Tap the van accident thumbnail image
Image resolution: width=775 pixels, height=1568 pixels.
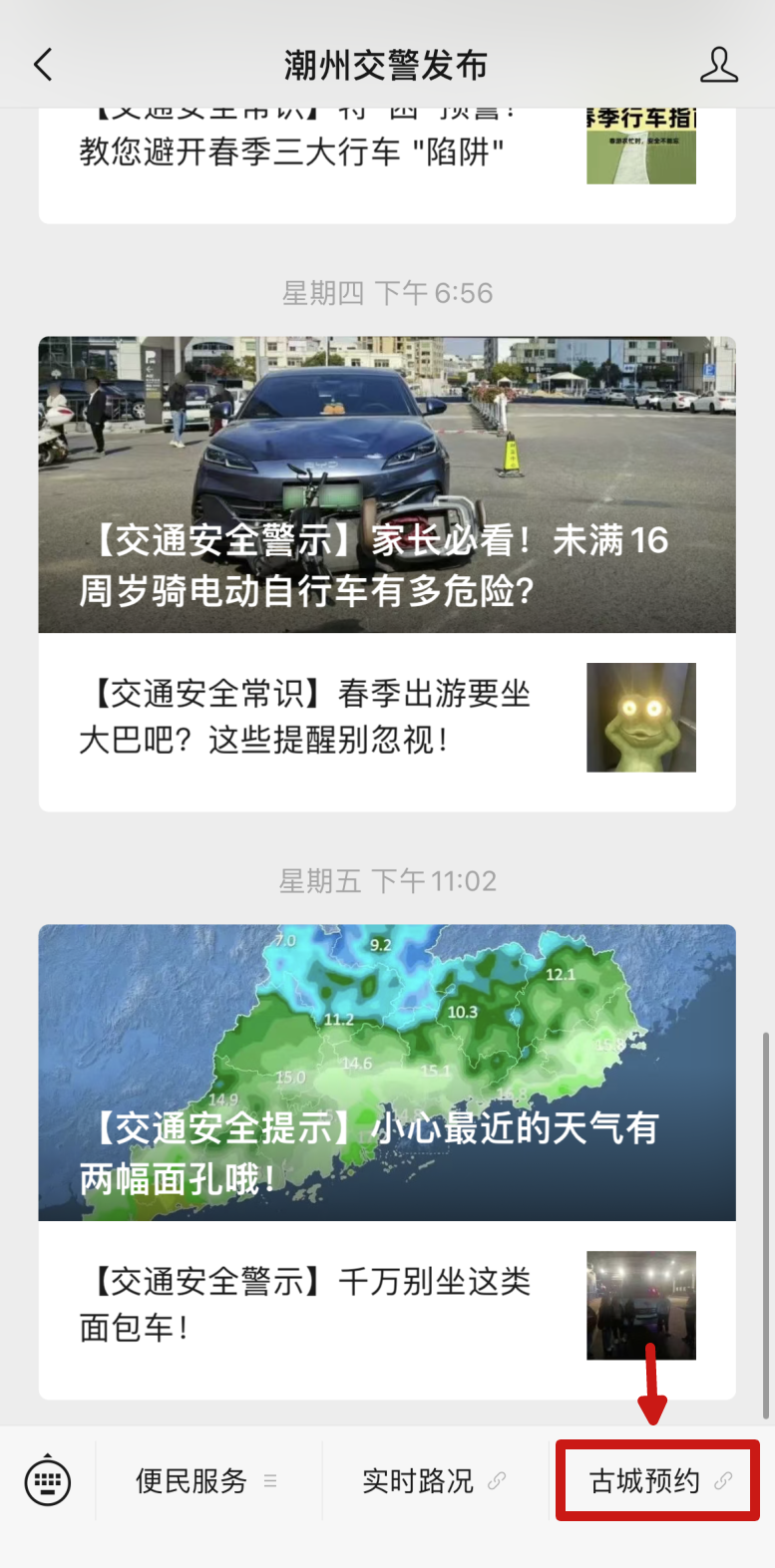pos(640,1305)
